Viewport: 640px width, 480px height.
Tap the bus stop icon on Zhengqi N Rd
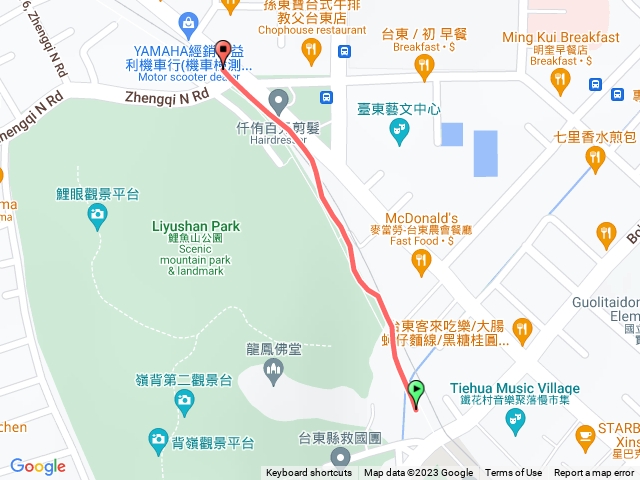(327, 98)
